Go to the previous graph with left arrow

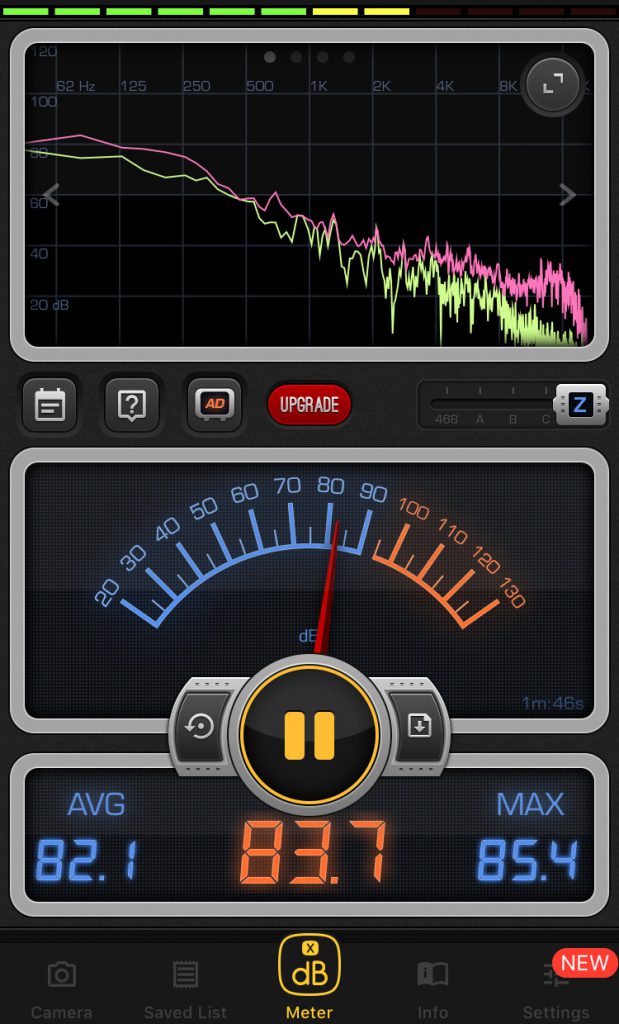pyautogui.click(x=52, y=194)
